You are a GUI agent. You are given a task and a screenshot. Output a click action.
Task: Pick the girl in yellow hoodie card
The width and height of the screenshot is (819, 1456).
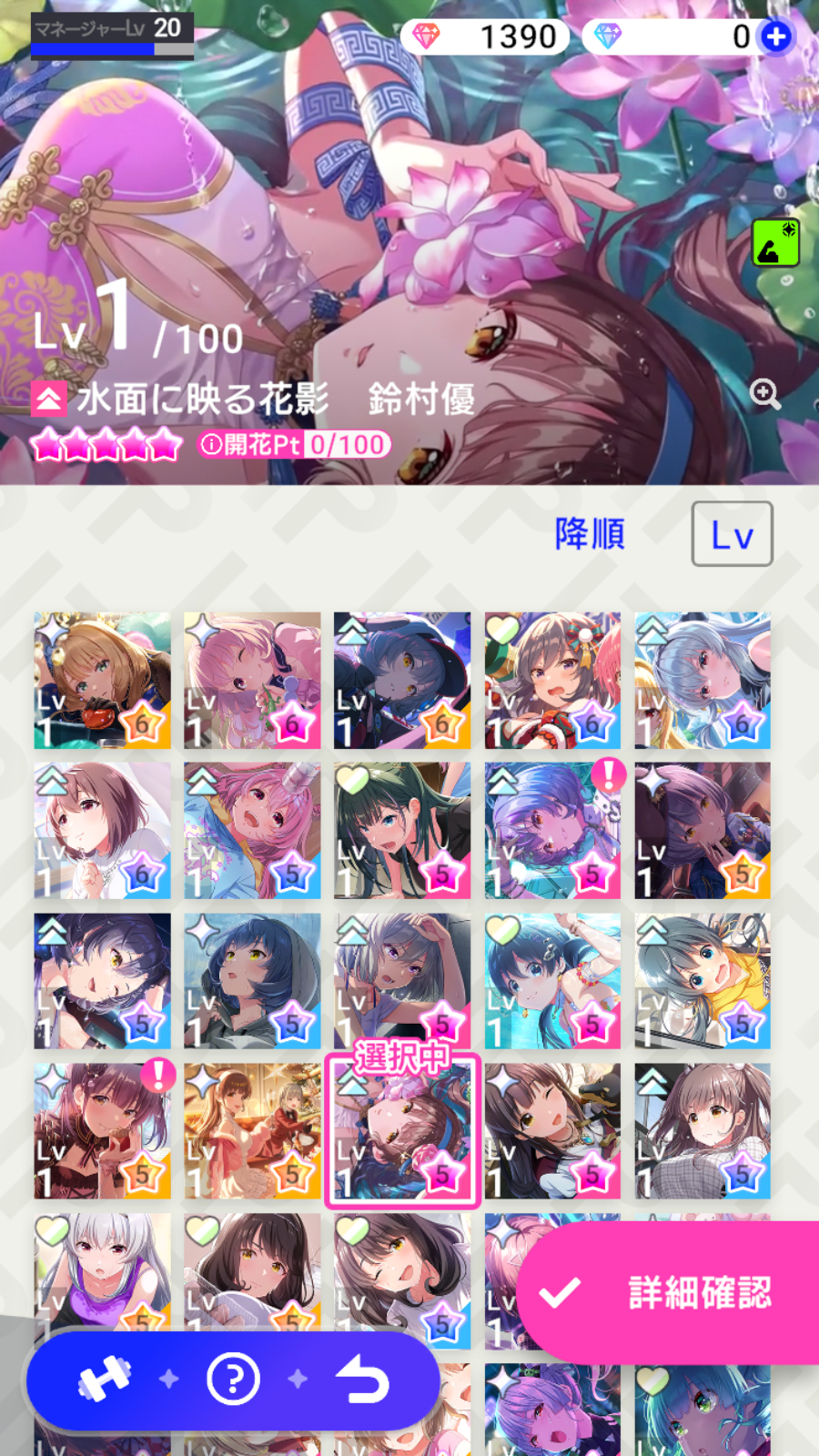coord(703,981)
